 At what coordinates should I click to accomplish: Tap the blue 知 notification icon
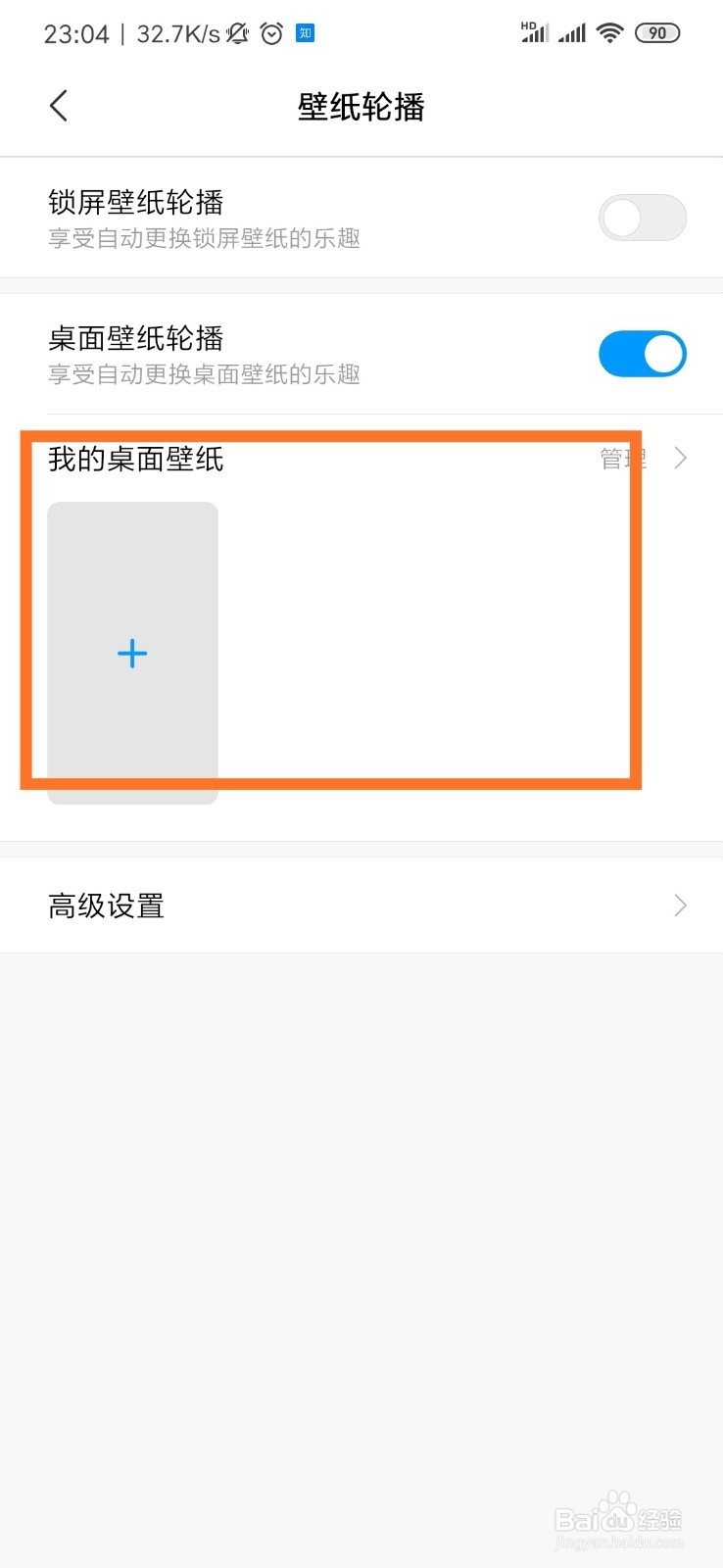pos(305,32)
